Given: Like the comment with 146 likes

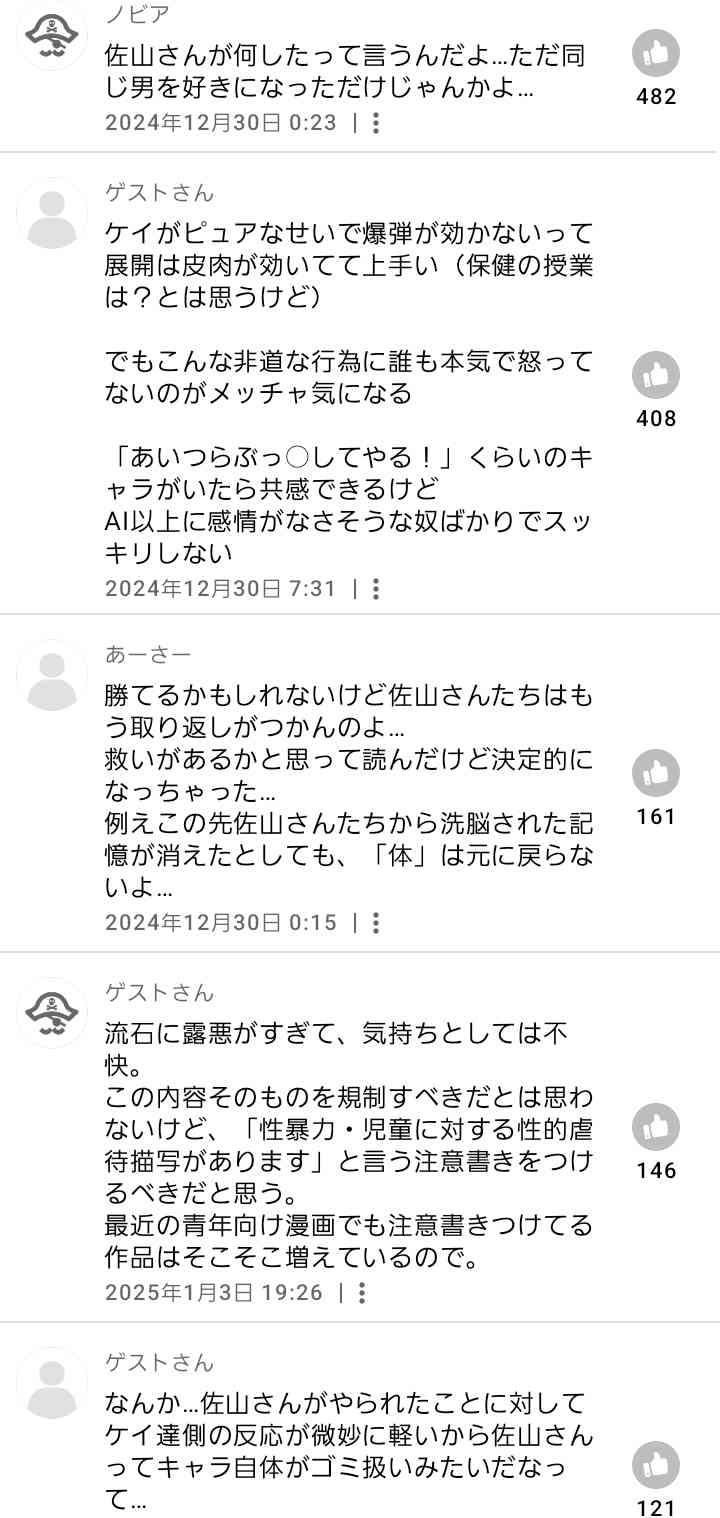Looking at the screenshot, I should click(x=656, y=1128).
